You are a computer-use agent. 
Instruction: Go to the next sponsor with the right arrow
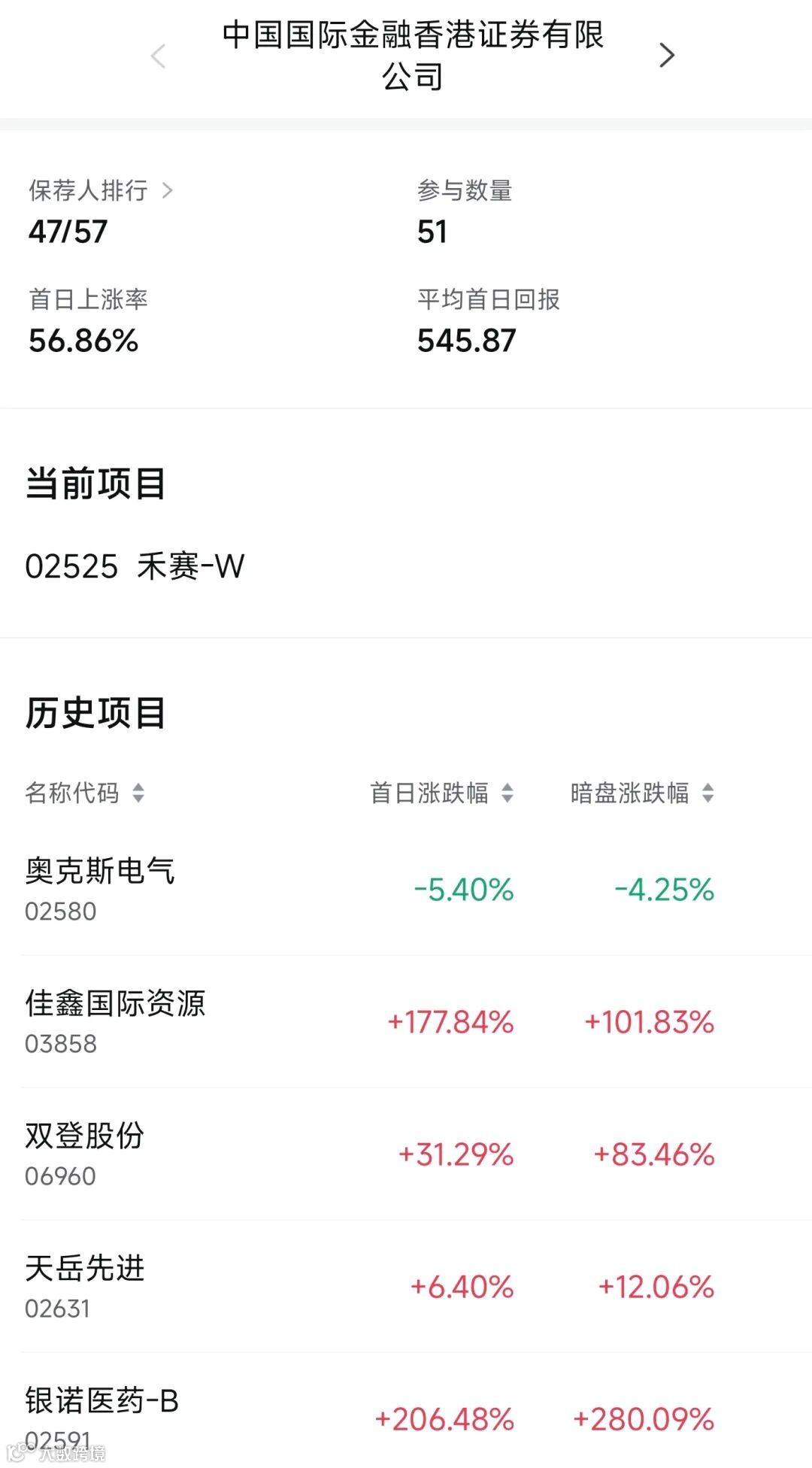[666, 56]
